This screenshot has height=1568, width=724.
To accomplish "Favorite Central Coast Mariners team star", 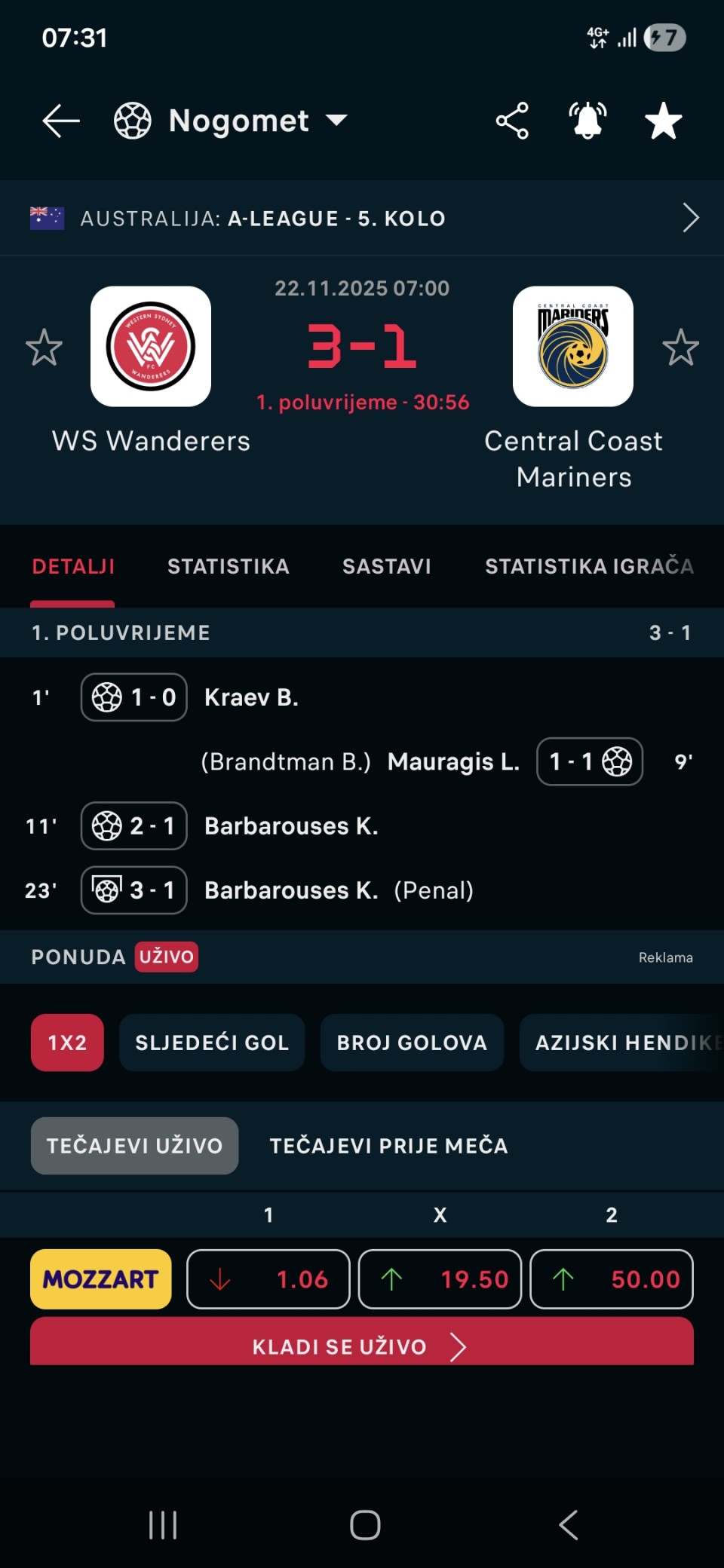I will click(680, 348).
